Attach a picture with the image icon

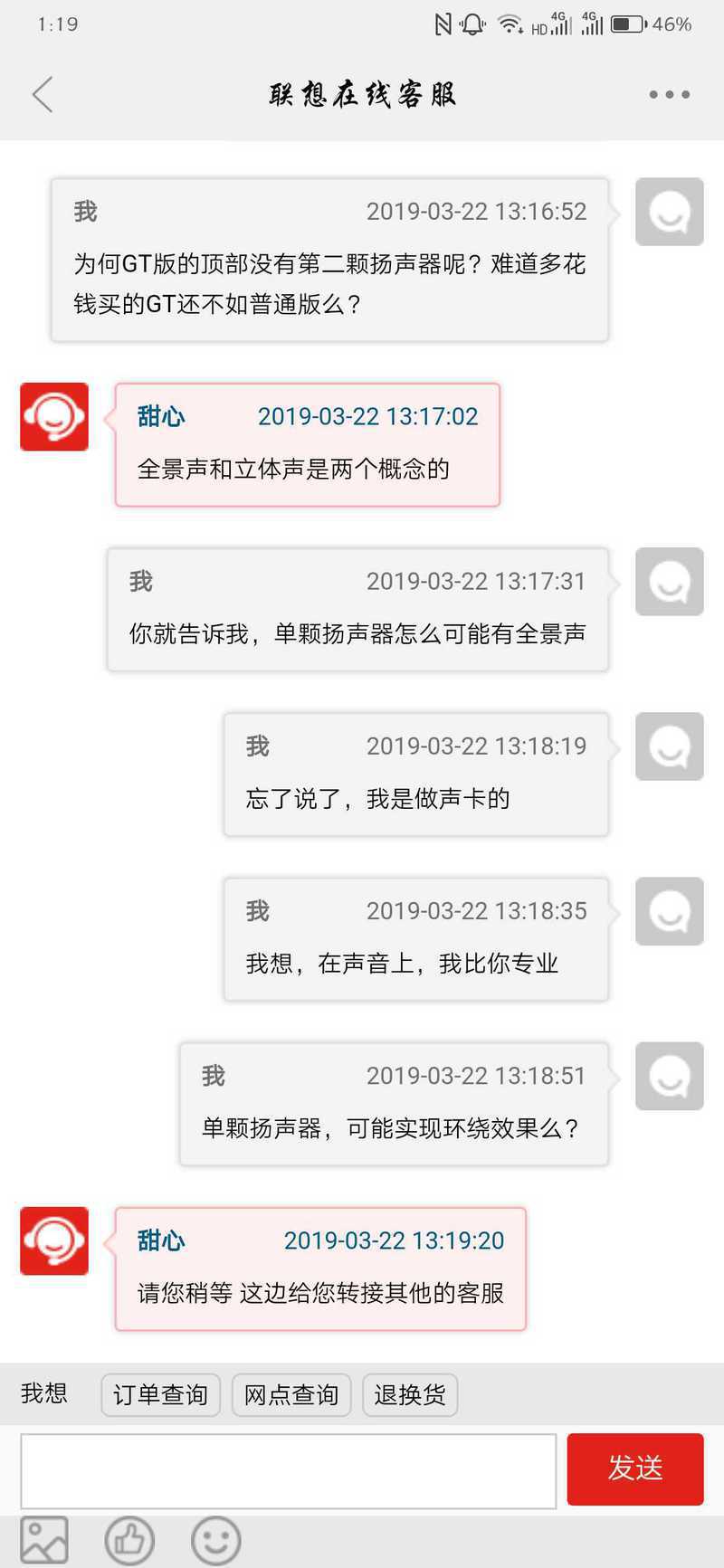click(x=44, y=1540)
